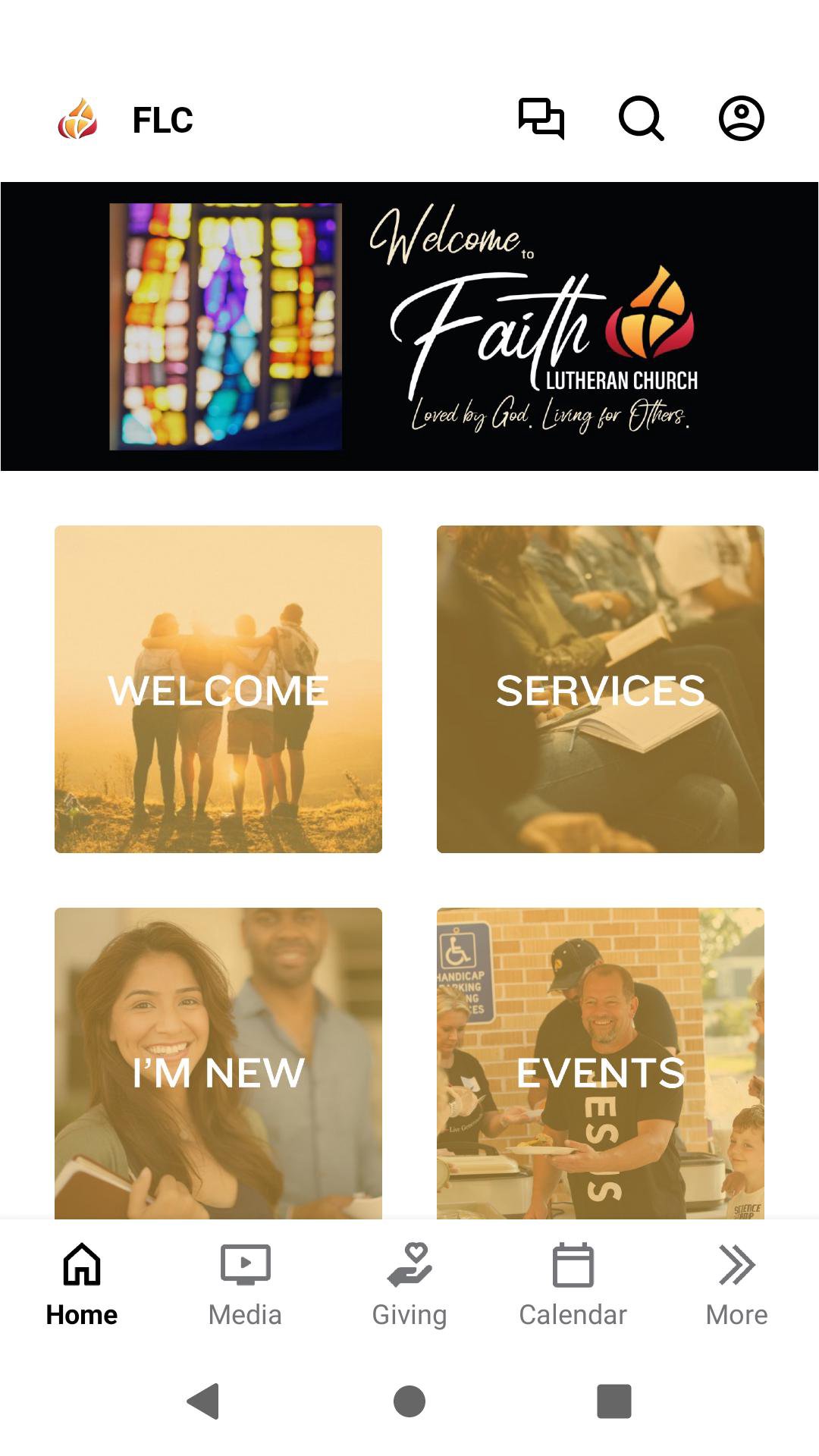The height and width of the screenshot is (1456, 819).
Task: Tap the system recent apps button
Action: click(614, 1401)
